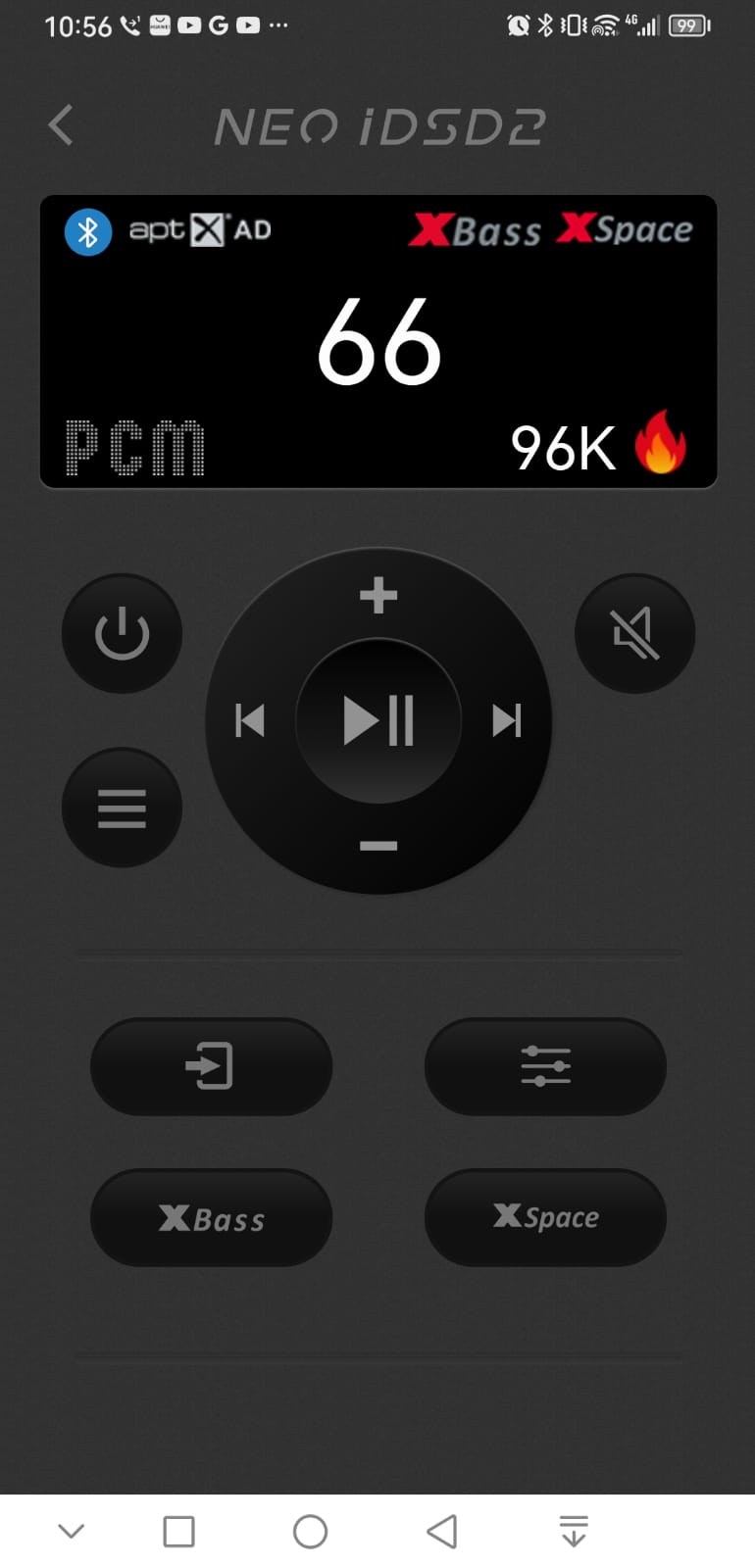Image resolution: width=755 pixels, height=1568 pixels.
Task: Toggle the XSpace button
Action: (545, 1218)
